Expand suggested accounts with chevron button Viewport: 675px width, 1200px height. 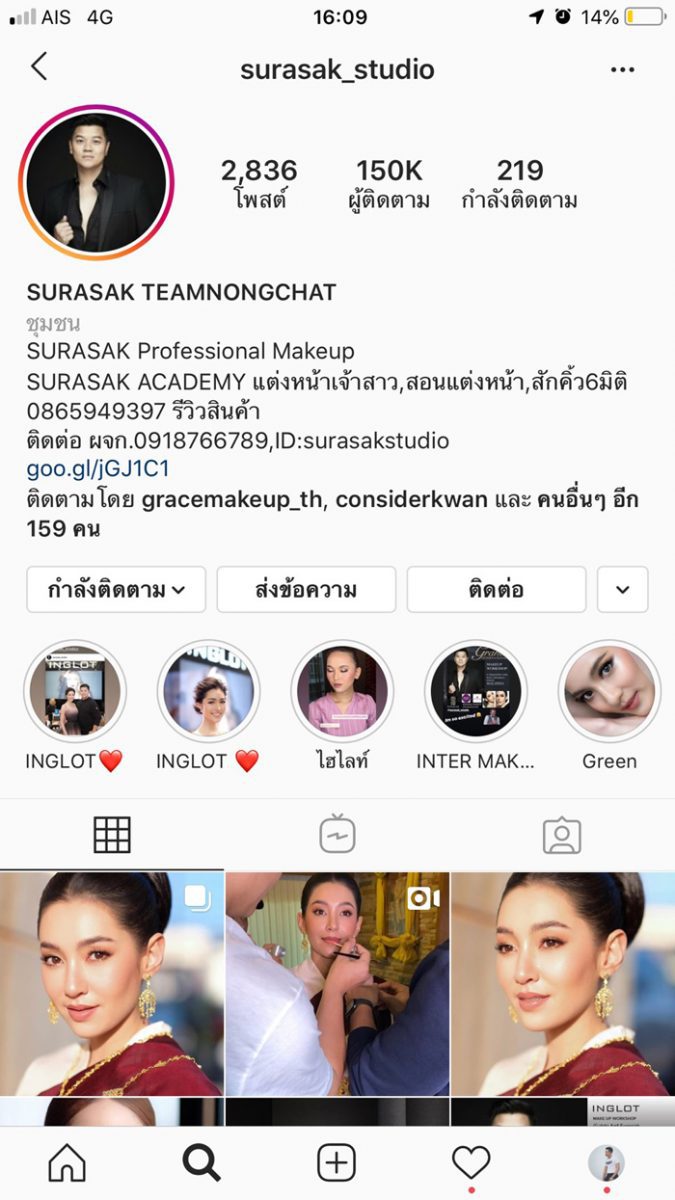622,589
